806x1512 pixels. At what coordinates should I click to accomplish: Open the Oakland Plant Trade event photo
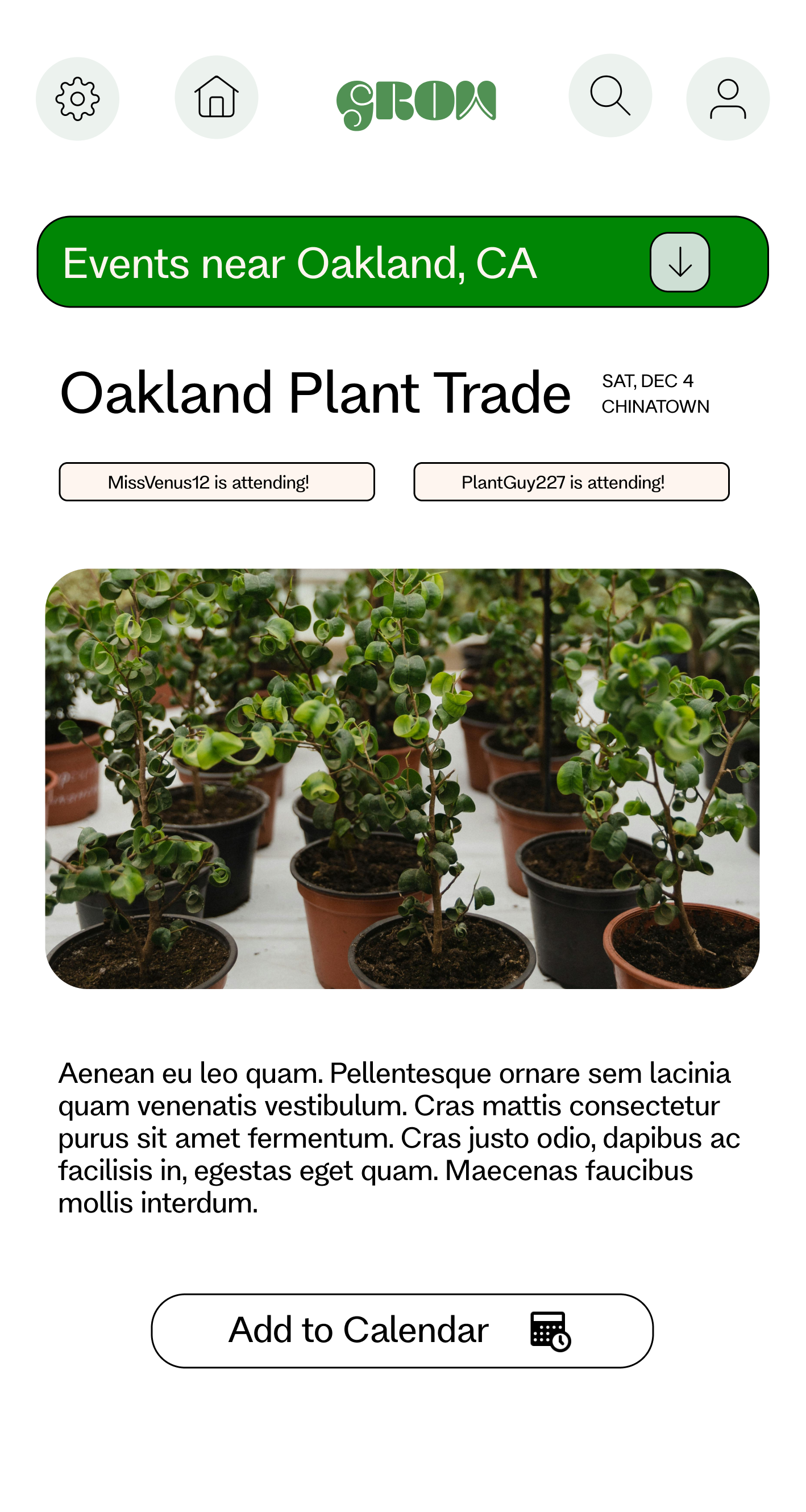coord(402,779)
